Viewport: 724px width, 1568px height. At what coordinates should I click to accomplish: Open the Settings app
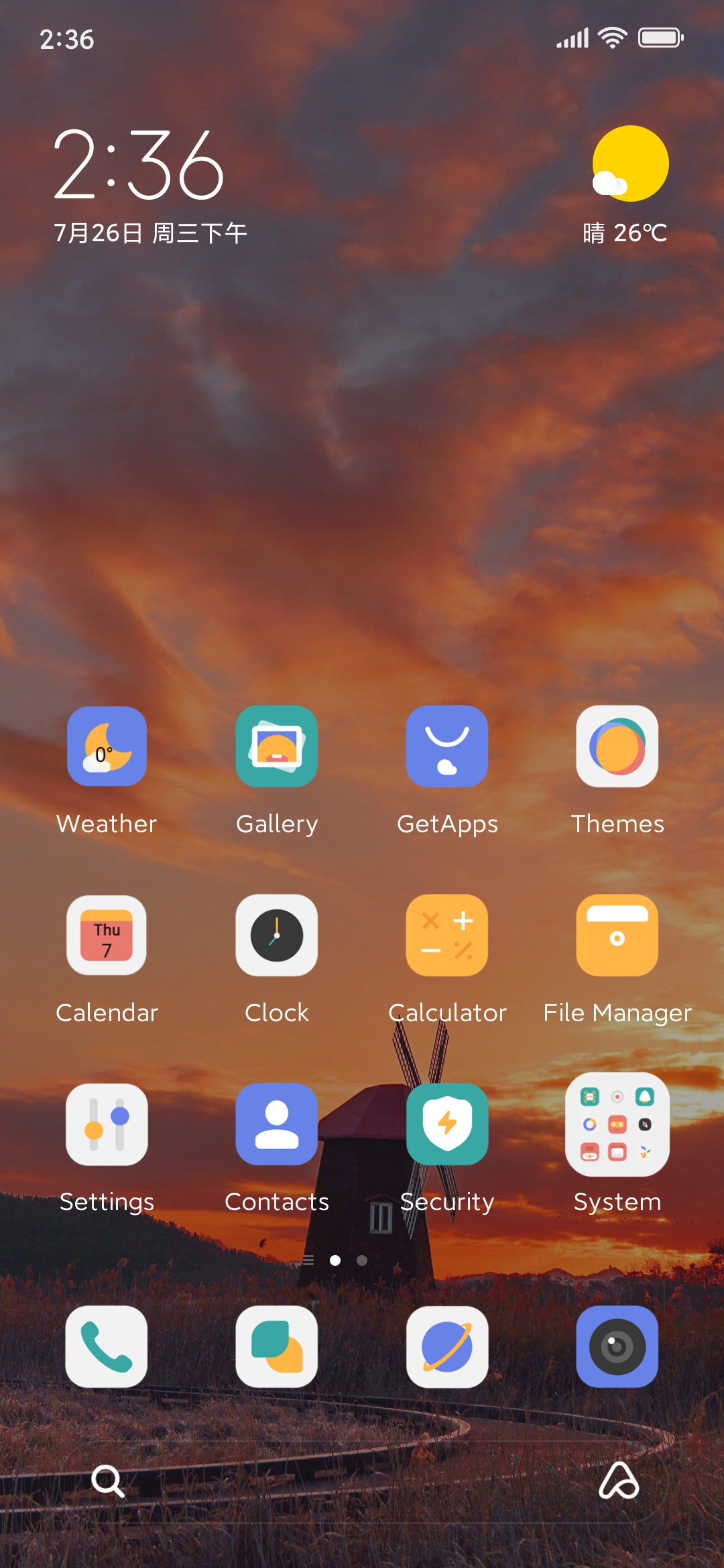107,1124
